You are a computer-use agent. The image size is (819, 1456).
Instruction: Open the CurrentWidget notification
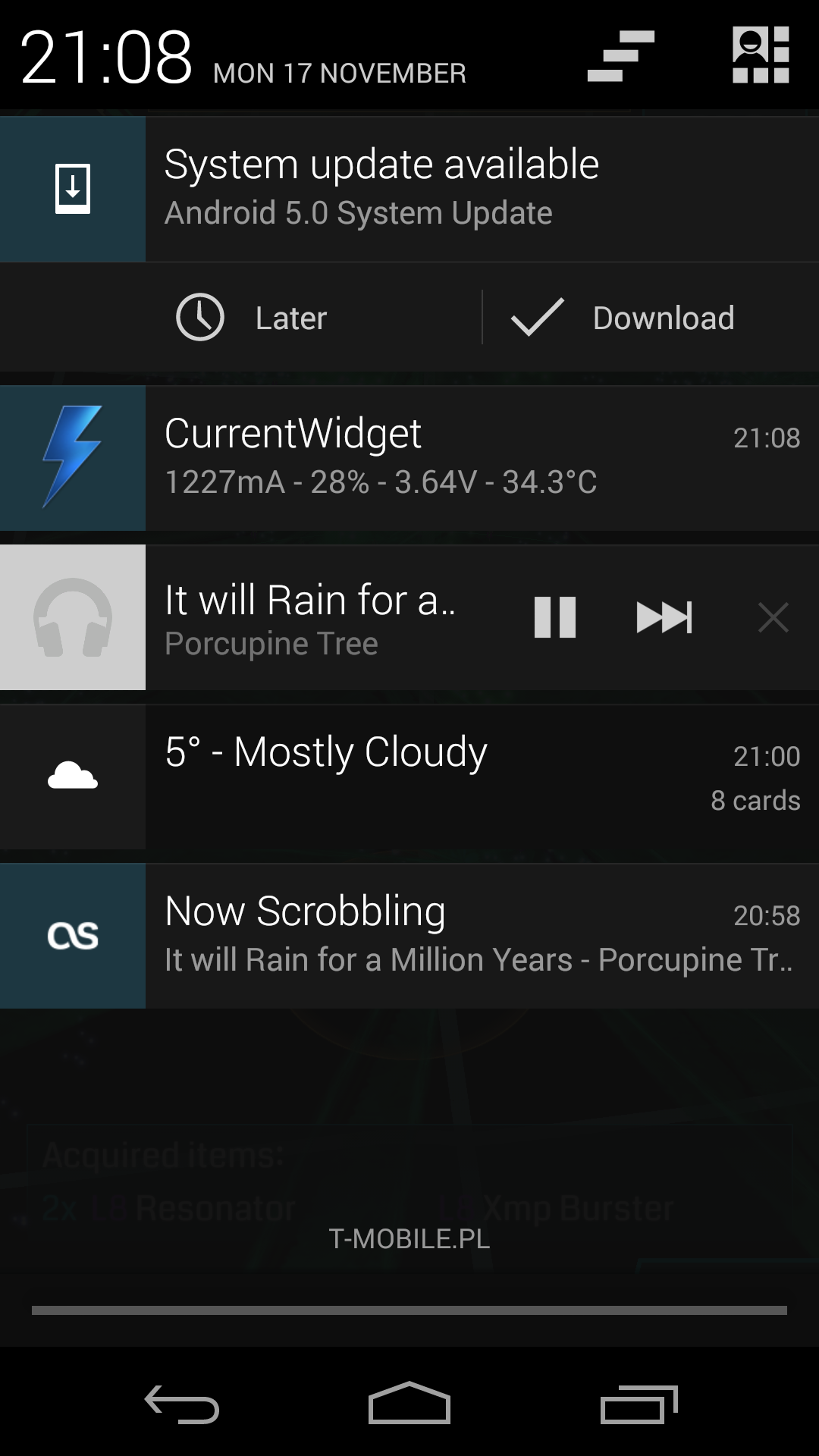click(x=409, y=458)
